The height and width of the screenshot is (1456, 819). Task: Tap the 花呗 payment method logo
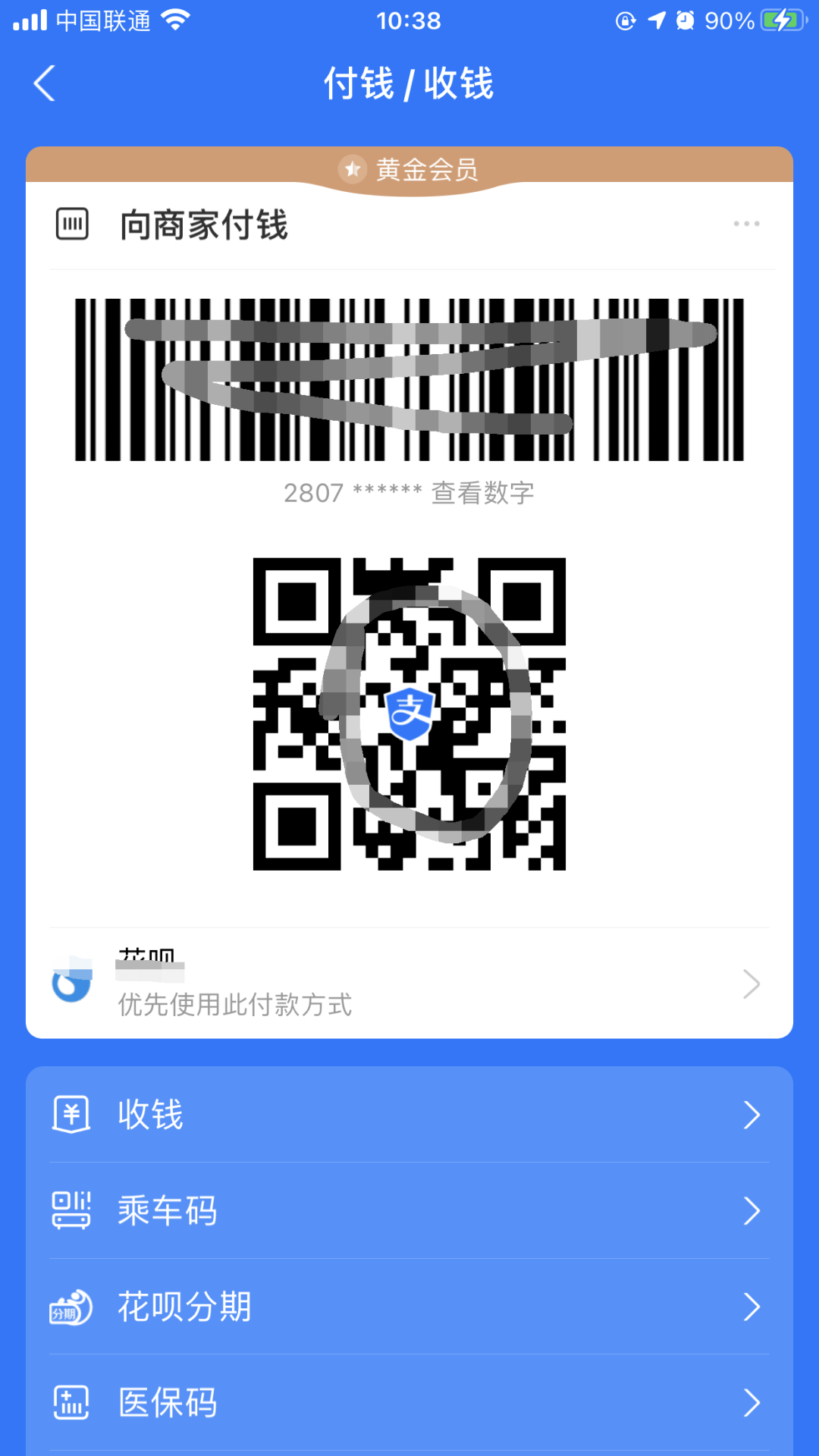[x=71, y=981]
